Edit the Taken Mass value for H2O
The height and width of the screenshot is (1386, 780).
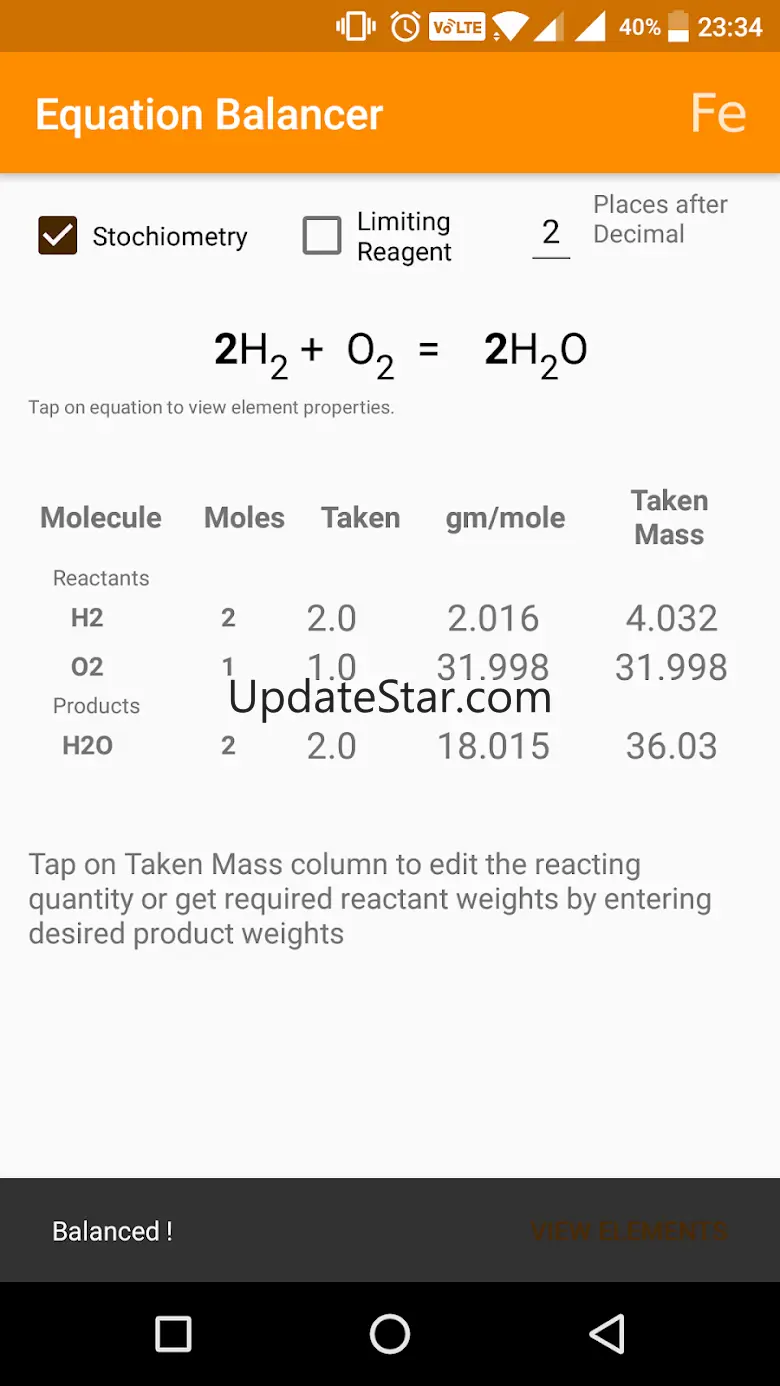click(x=671, y=746)
